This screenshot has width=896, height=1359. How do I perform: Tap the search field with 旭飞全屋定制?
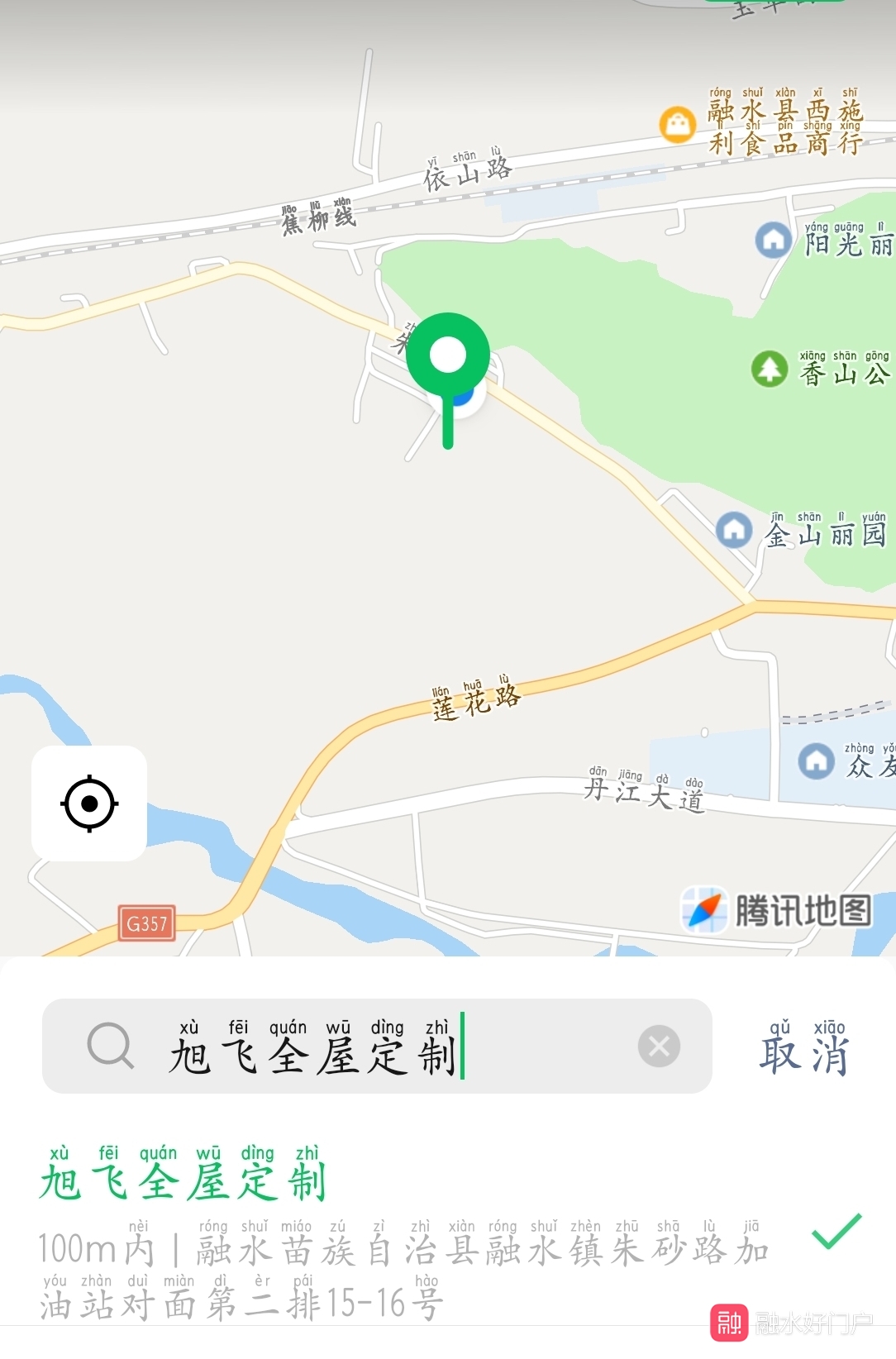(x=372, y=1047)
